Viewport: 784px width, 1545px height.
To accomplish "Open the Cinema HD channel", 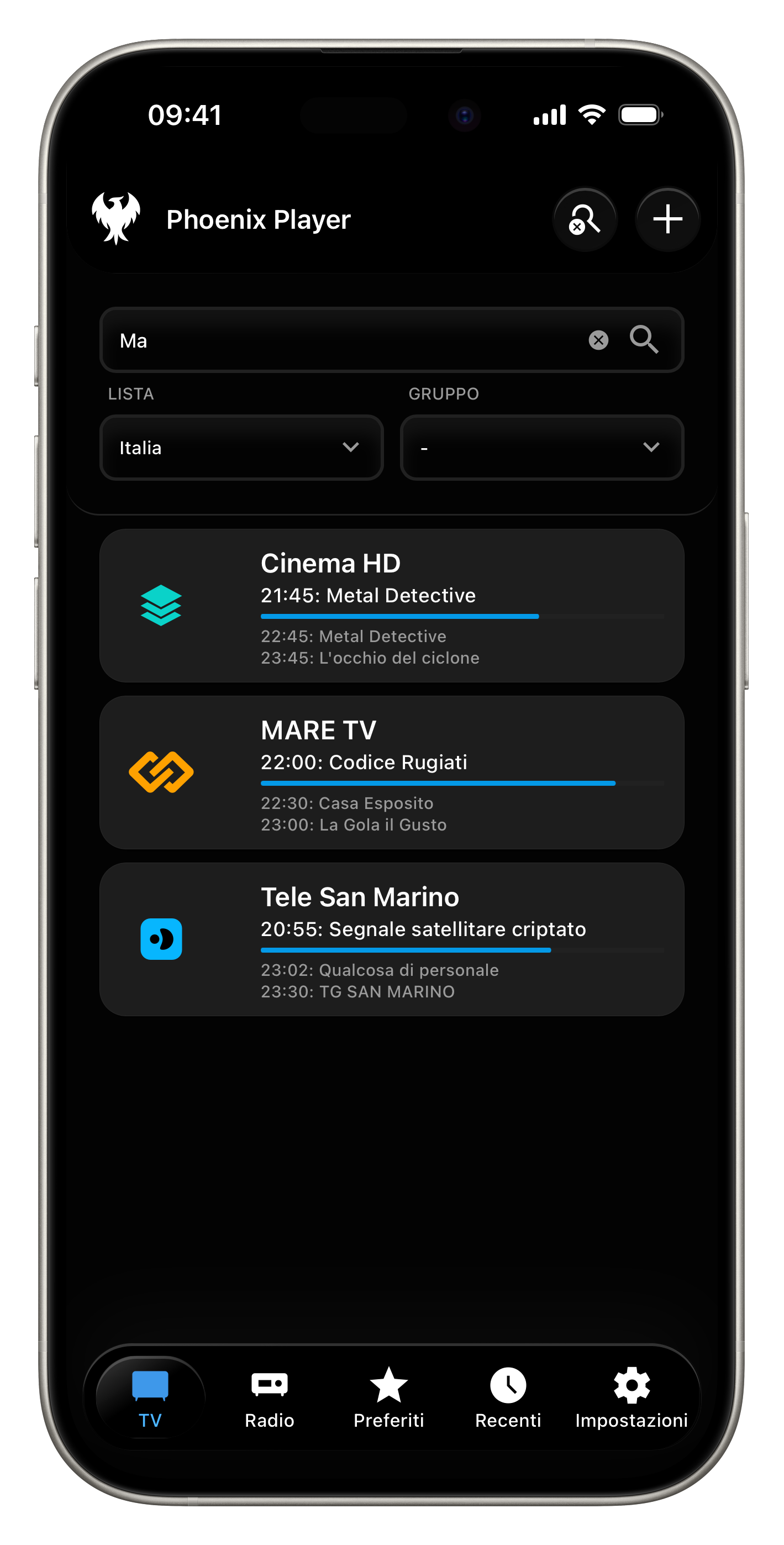I will coord(392,606).
